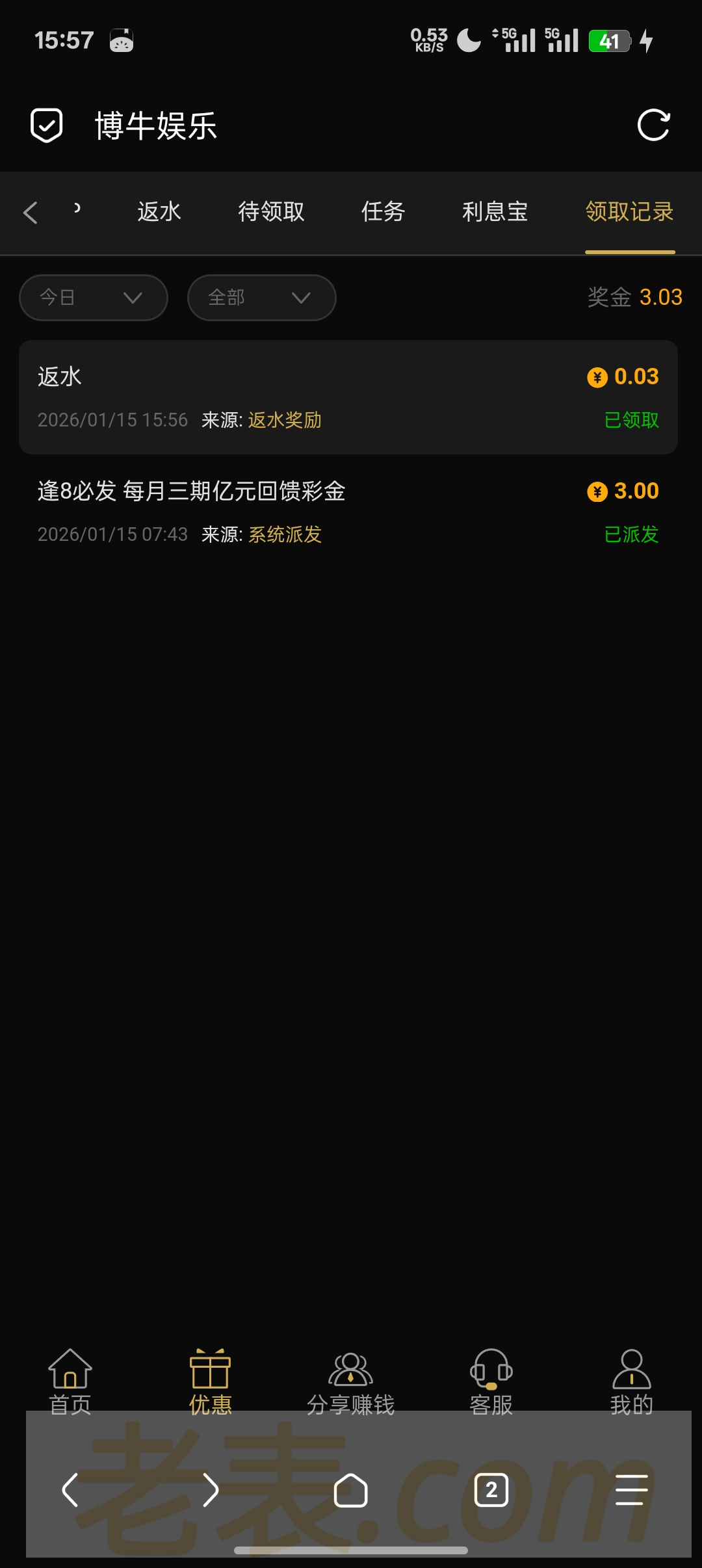Open the 逢8必发 彩金 record

coord(348,512)
